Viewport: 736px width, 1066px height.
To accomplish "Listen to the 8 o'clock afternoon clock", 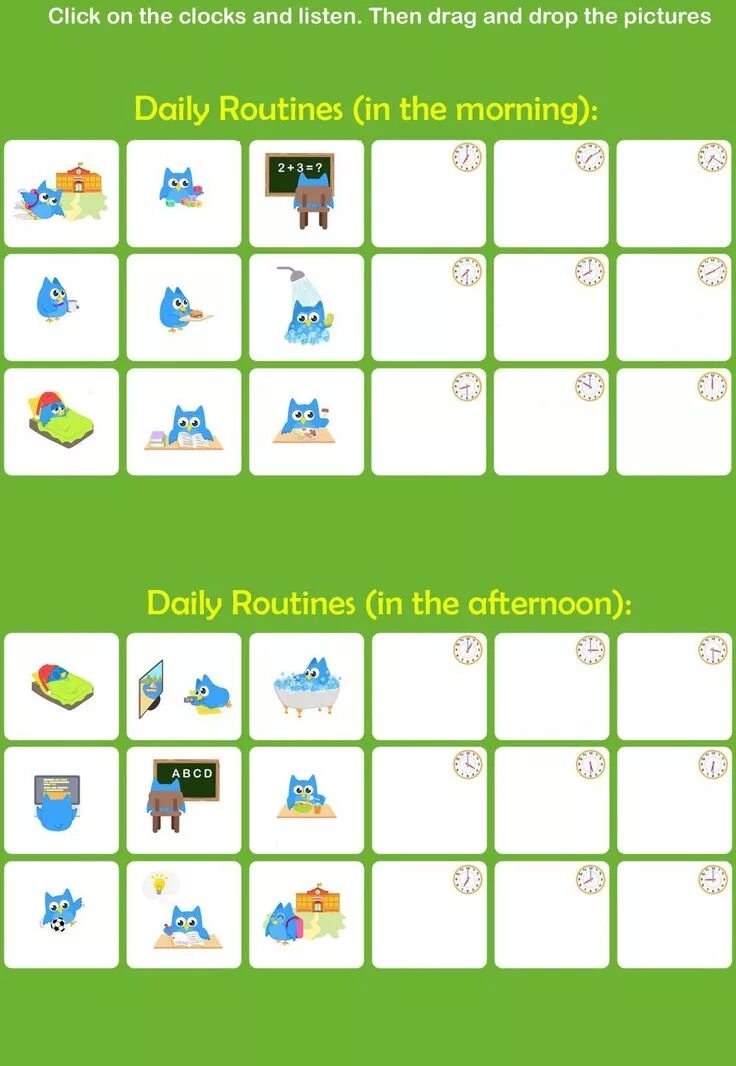I will tap(590, 879).
